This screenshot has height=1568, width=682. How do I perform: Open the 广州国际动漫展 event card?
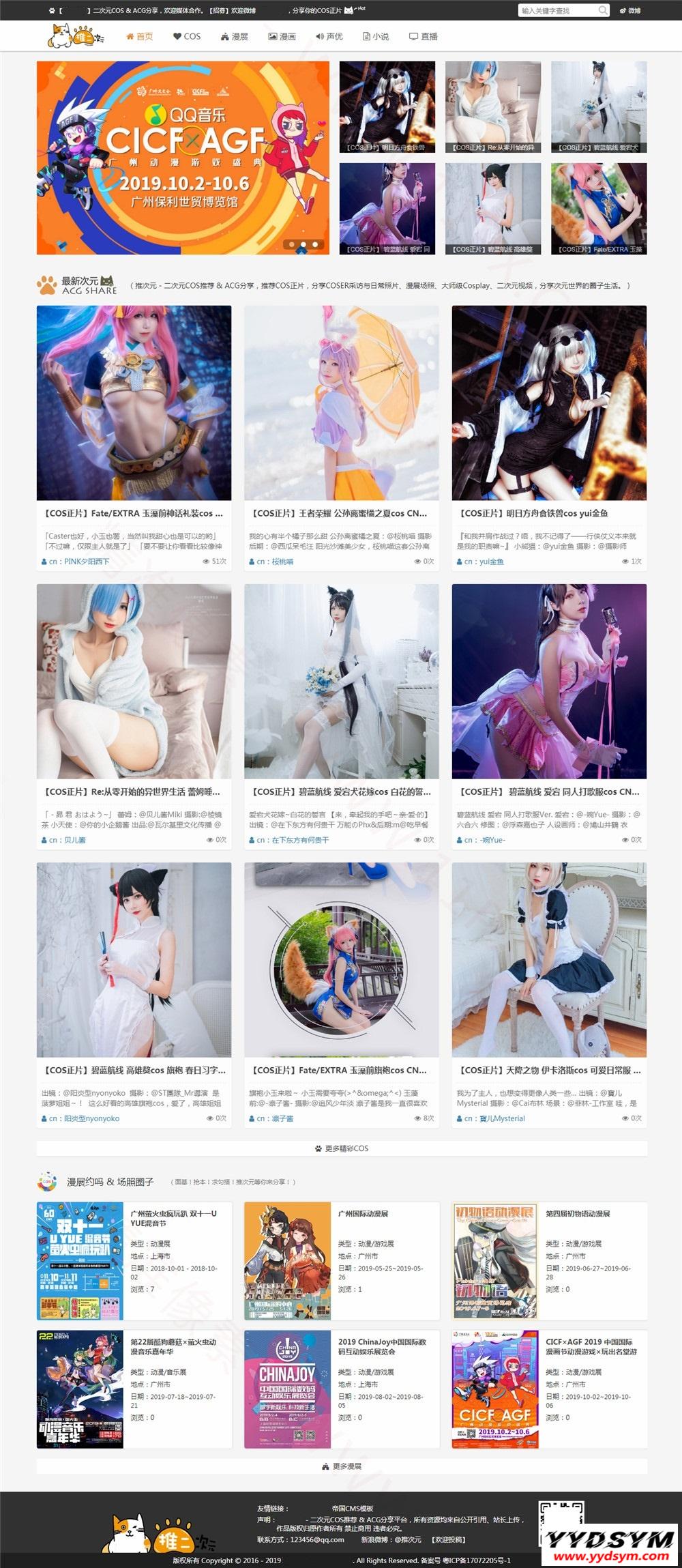[x=363, y=1214]
